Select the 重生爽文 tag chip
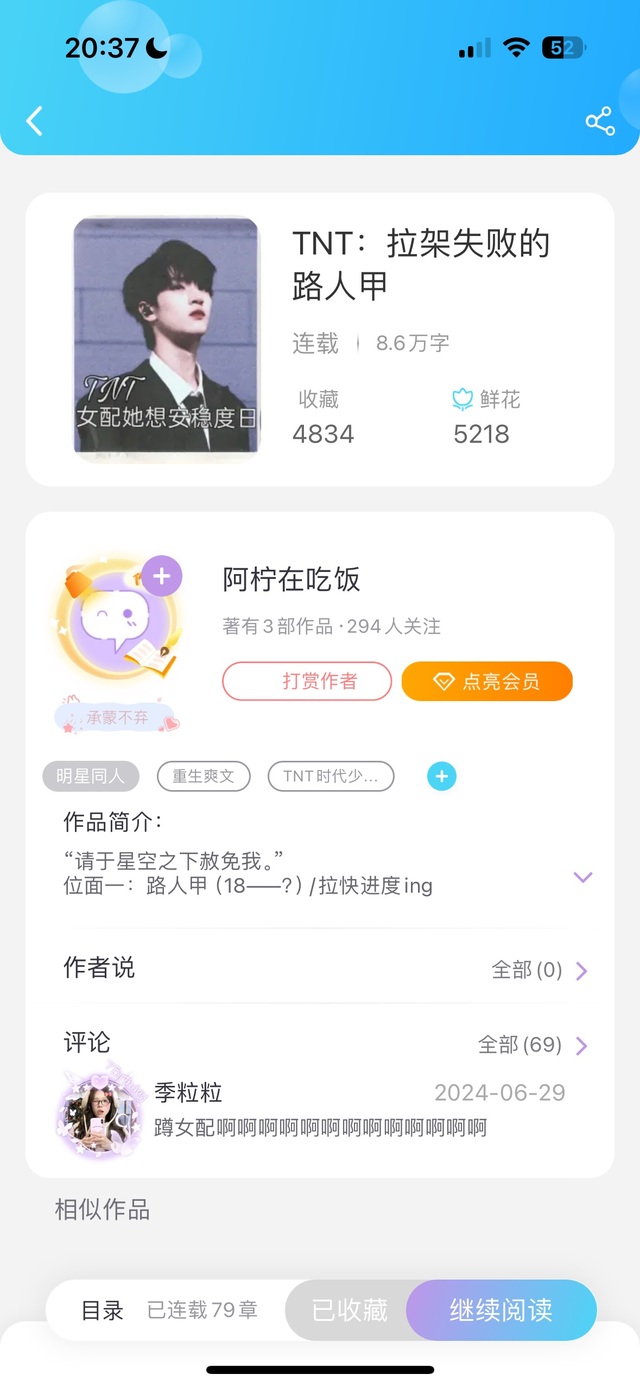Viewport: 640px width, 1387px height. click(x=203, y=776)
